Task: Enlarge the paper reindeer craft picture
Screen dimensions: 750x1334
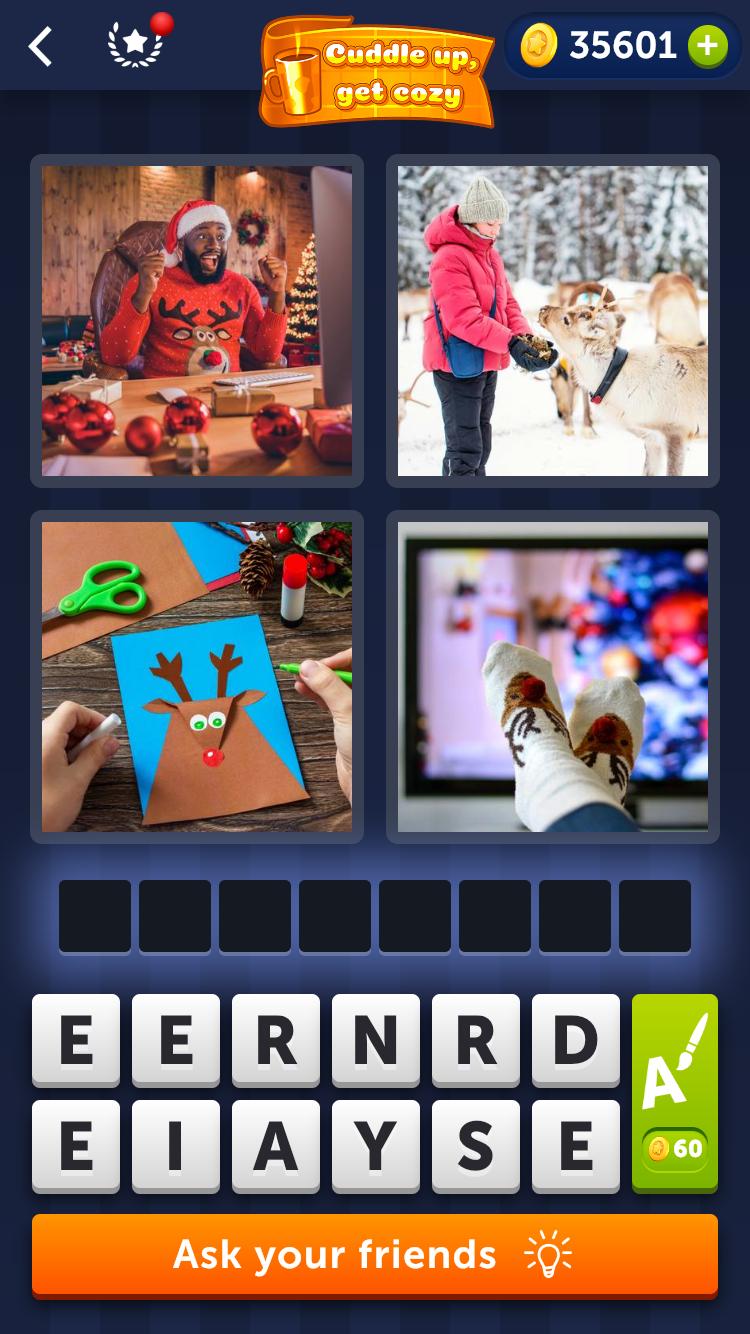Action: [x=197, y=676]
